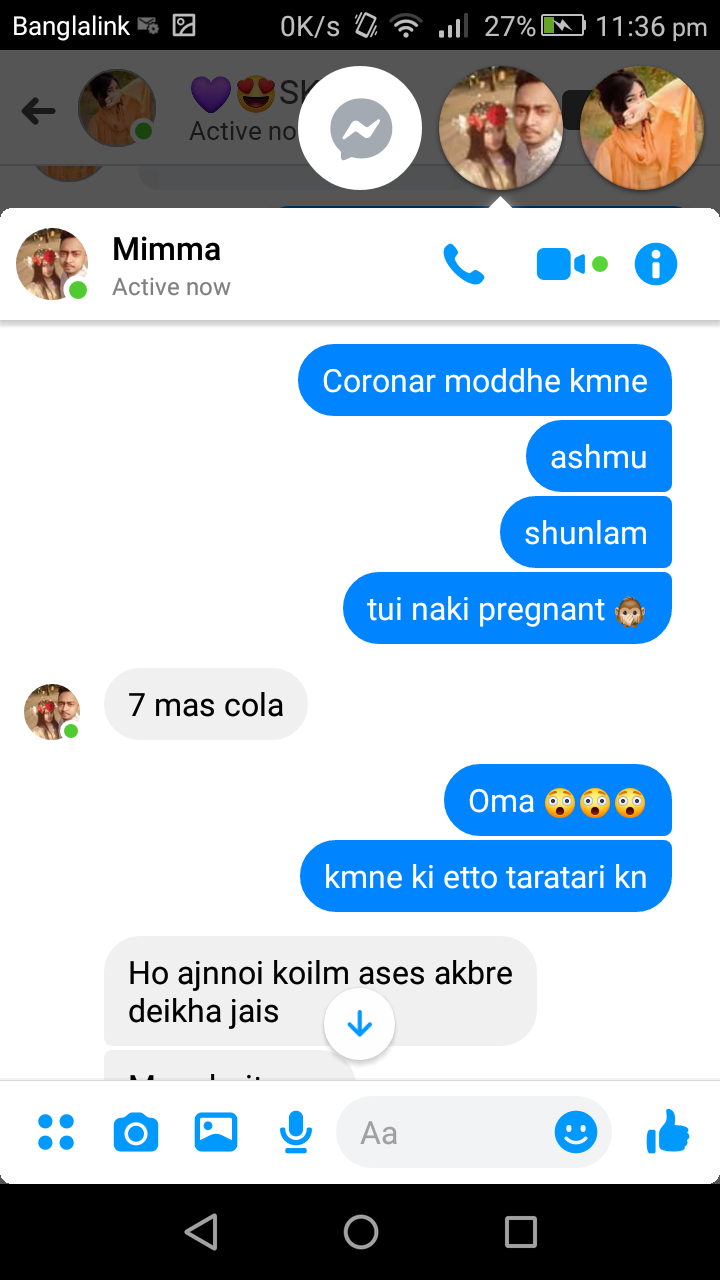Open the camera to take a photo
Viewport: 720px width, 1280px height.
136,1133
